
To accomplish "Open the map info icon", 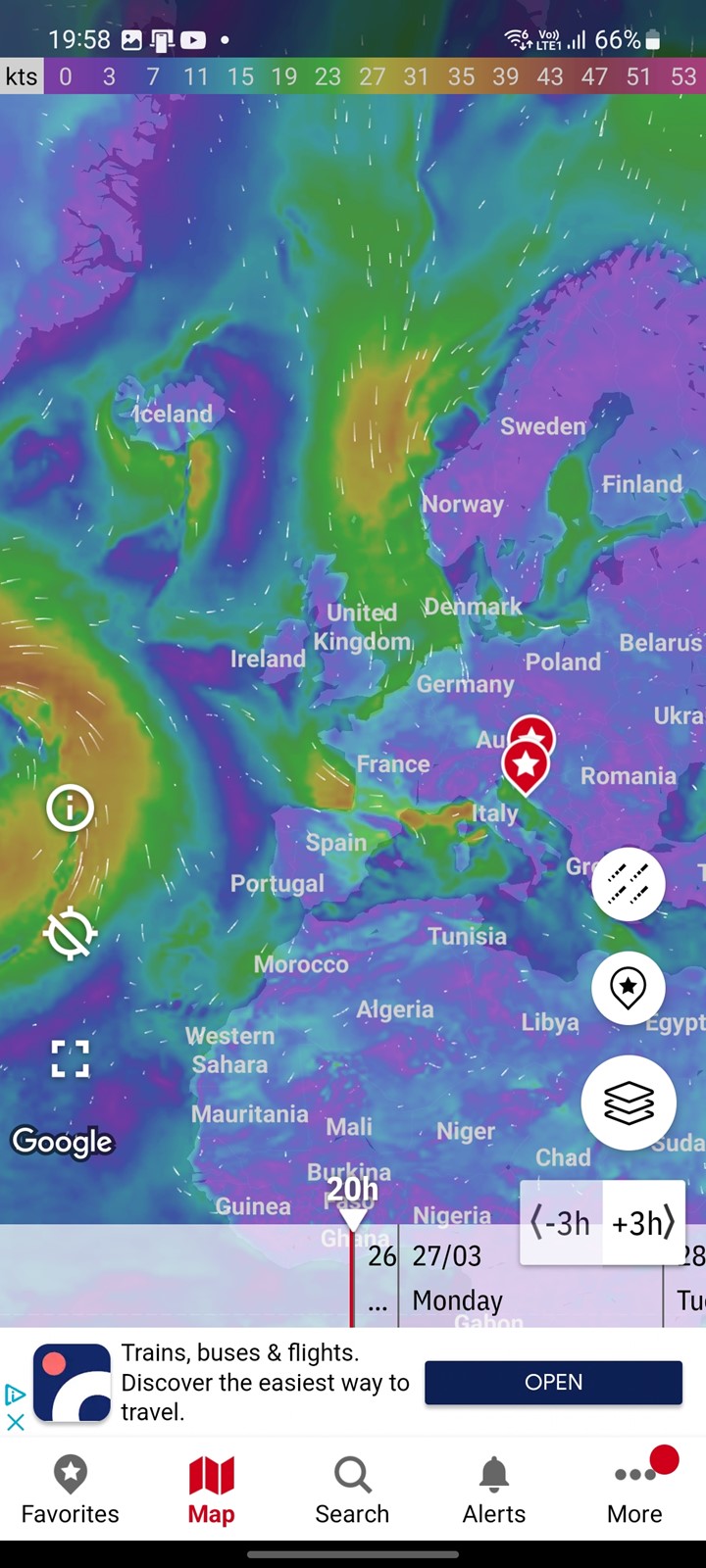I will pyautogui.click(x=70, y=808).
